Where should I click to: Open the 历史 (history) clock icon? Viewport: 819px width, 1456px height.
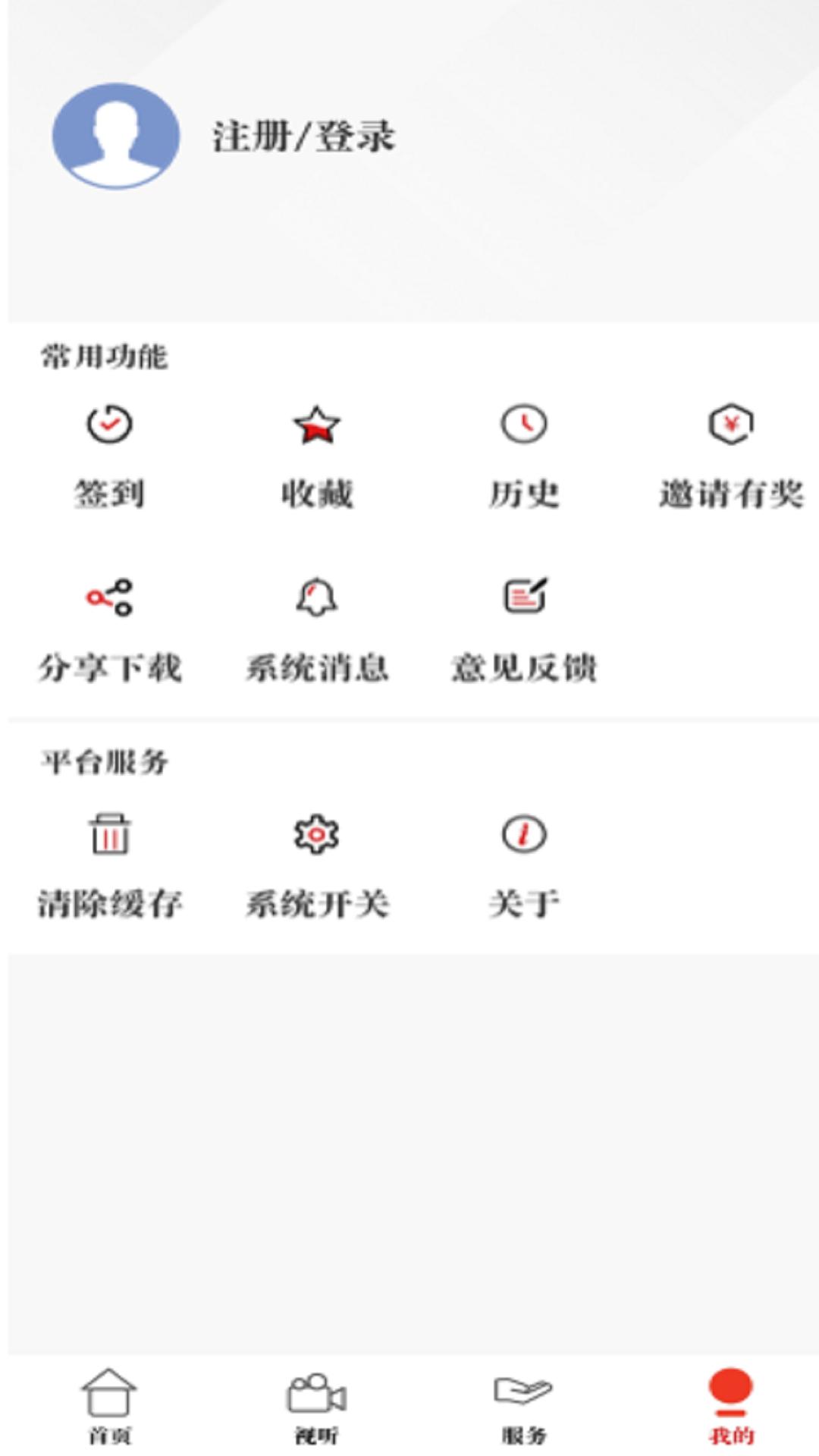[x=523, y=425]
